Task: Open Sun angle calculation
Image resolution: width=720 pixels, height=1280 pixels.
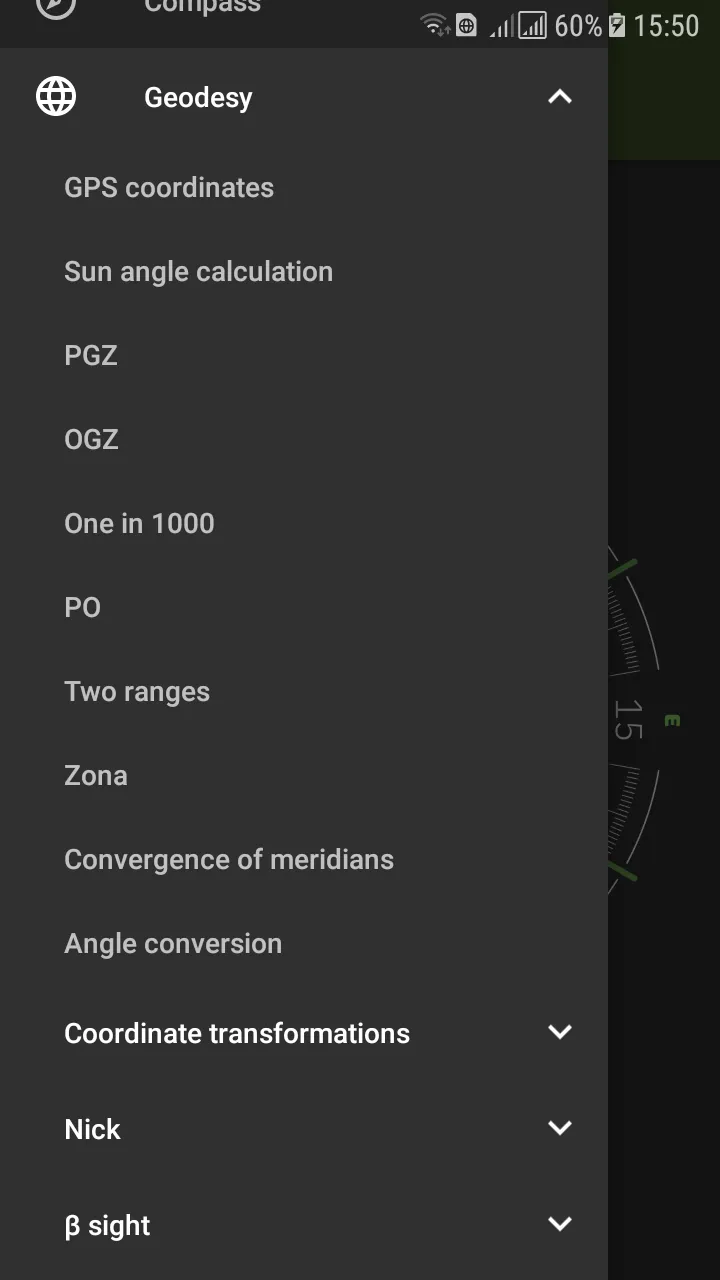Action: 304,271
